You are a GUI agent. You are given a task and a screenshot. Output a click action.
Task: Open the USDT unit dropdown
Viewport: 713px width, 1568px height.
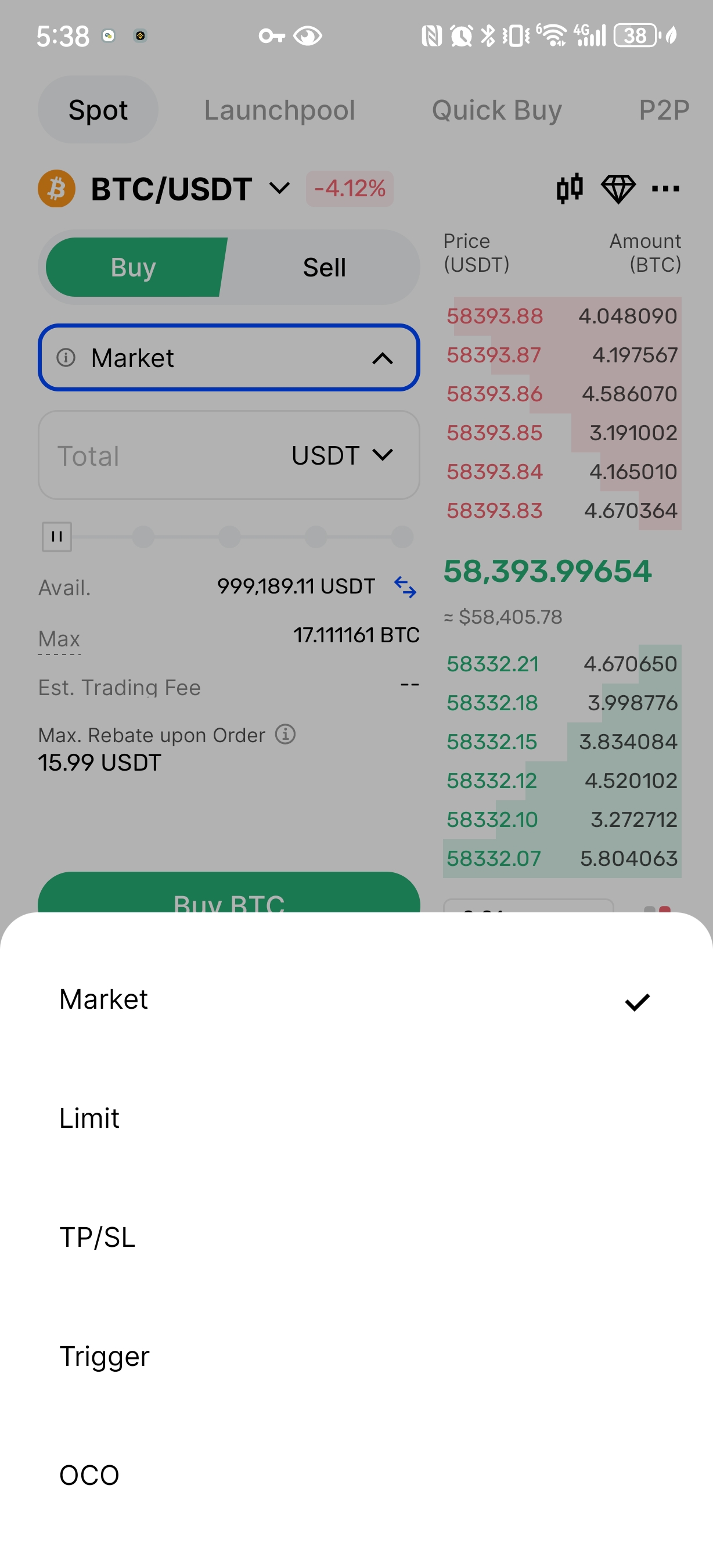[x=343, y=455]
